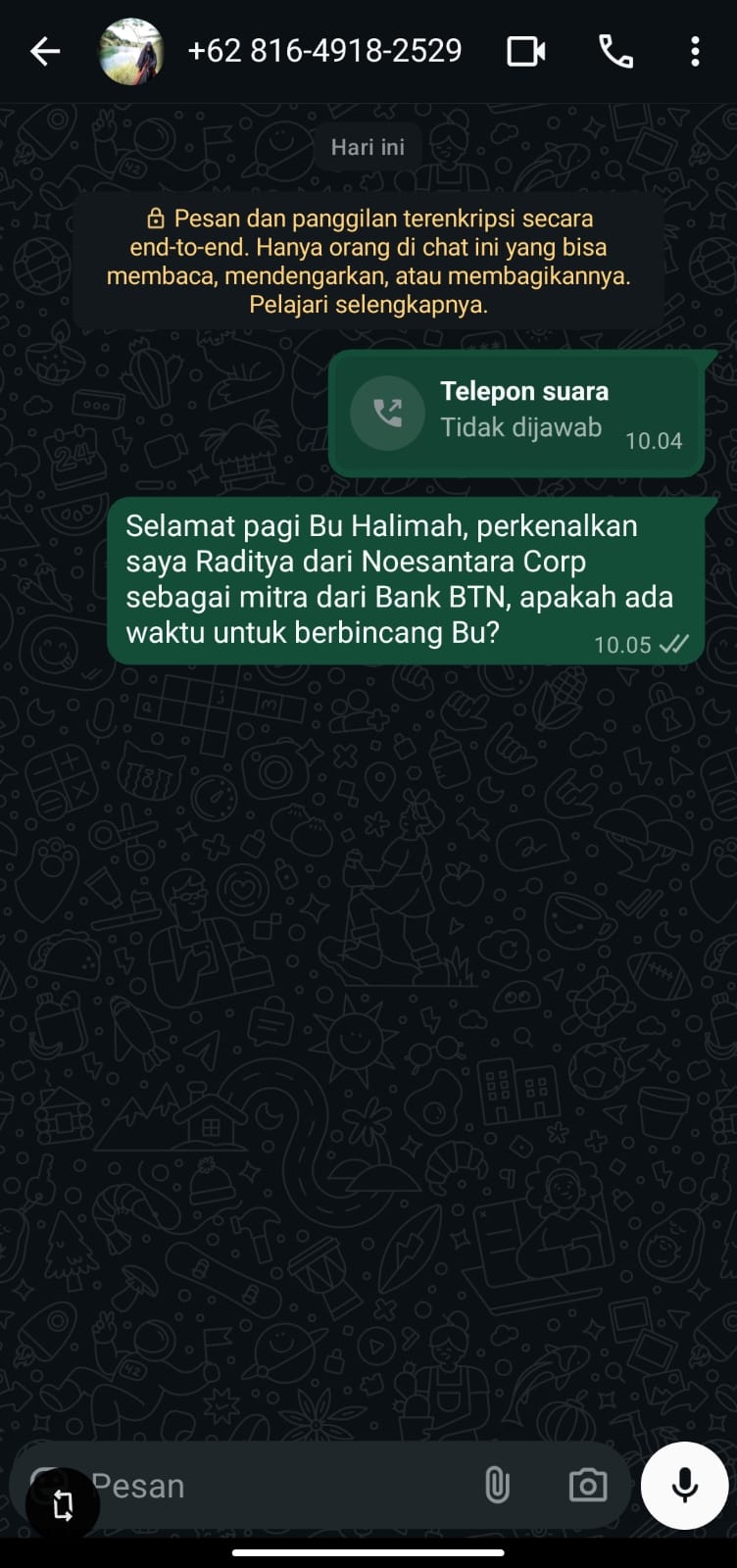The image size is (737, 1568).
Task: Open the contact's profile photo
Action: coord(130,51)
